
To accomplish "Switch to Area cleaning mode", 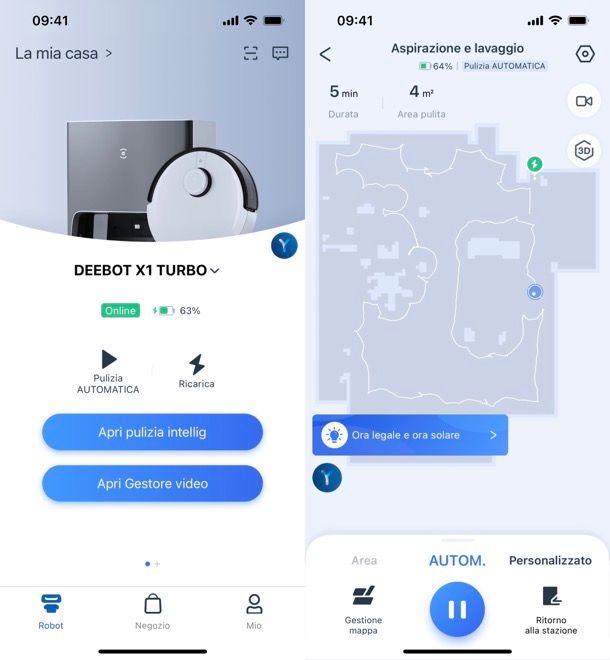I will (x=364, y=560).
